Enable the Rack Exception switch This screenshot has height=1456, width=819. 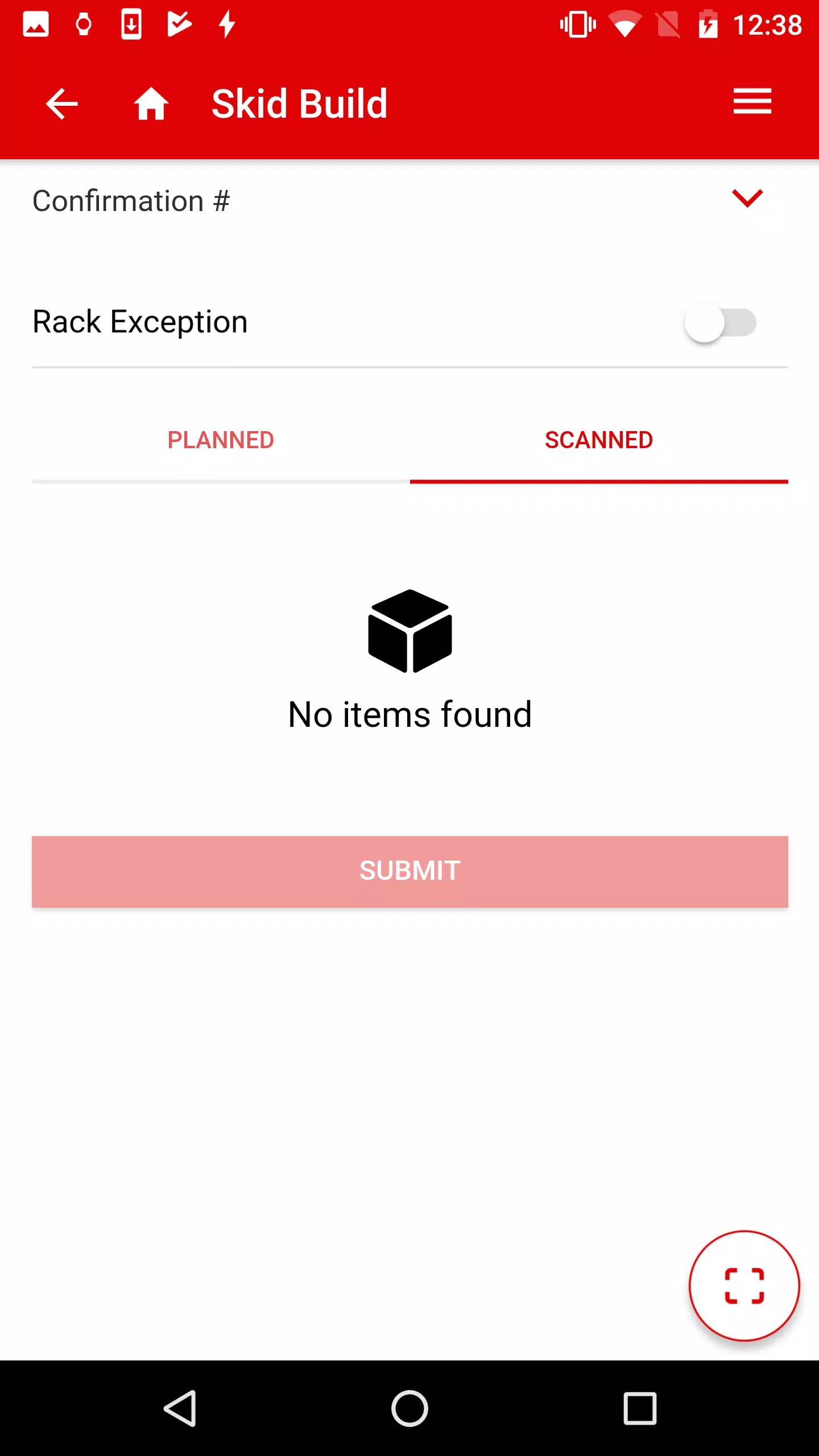click(720, 322)
